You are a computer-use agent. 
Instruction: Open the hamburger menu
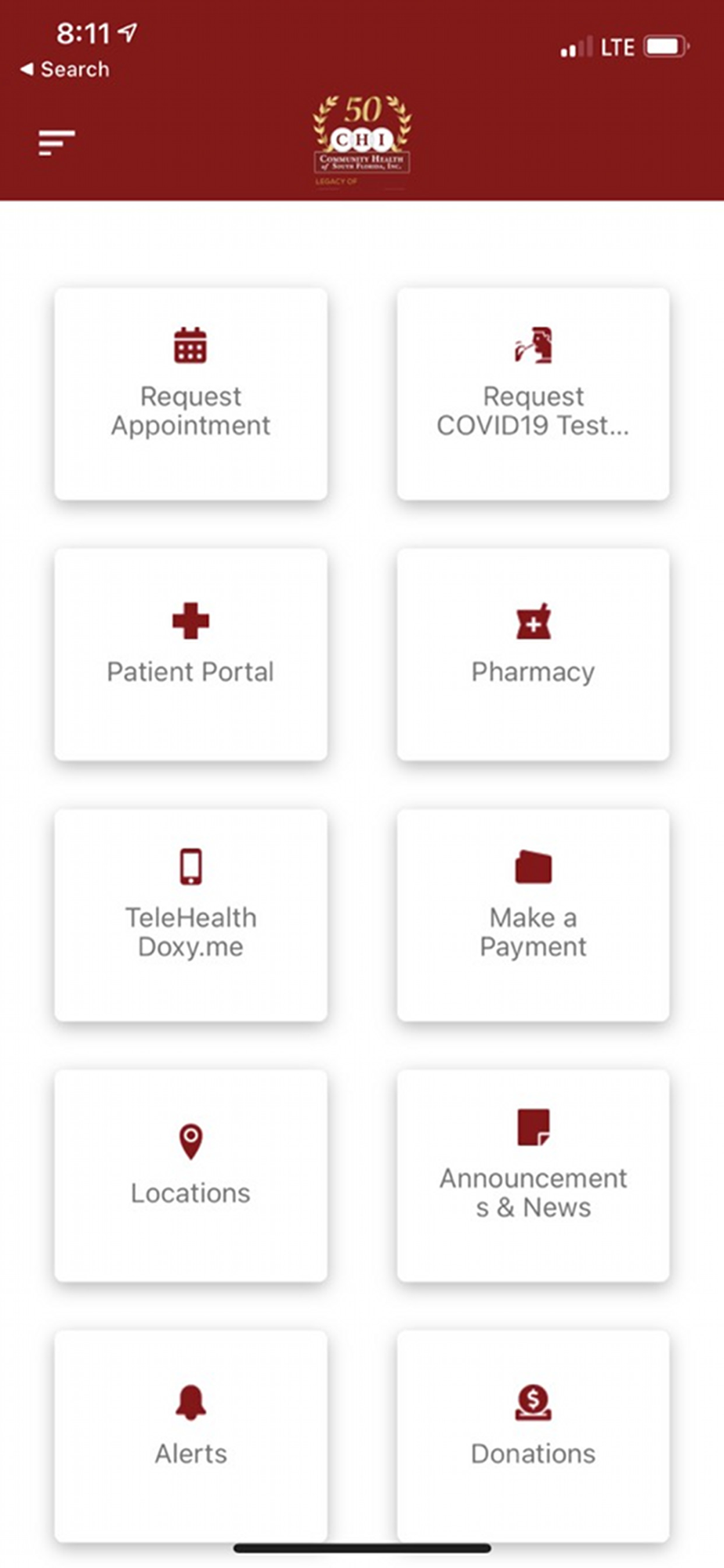56,143
